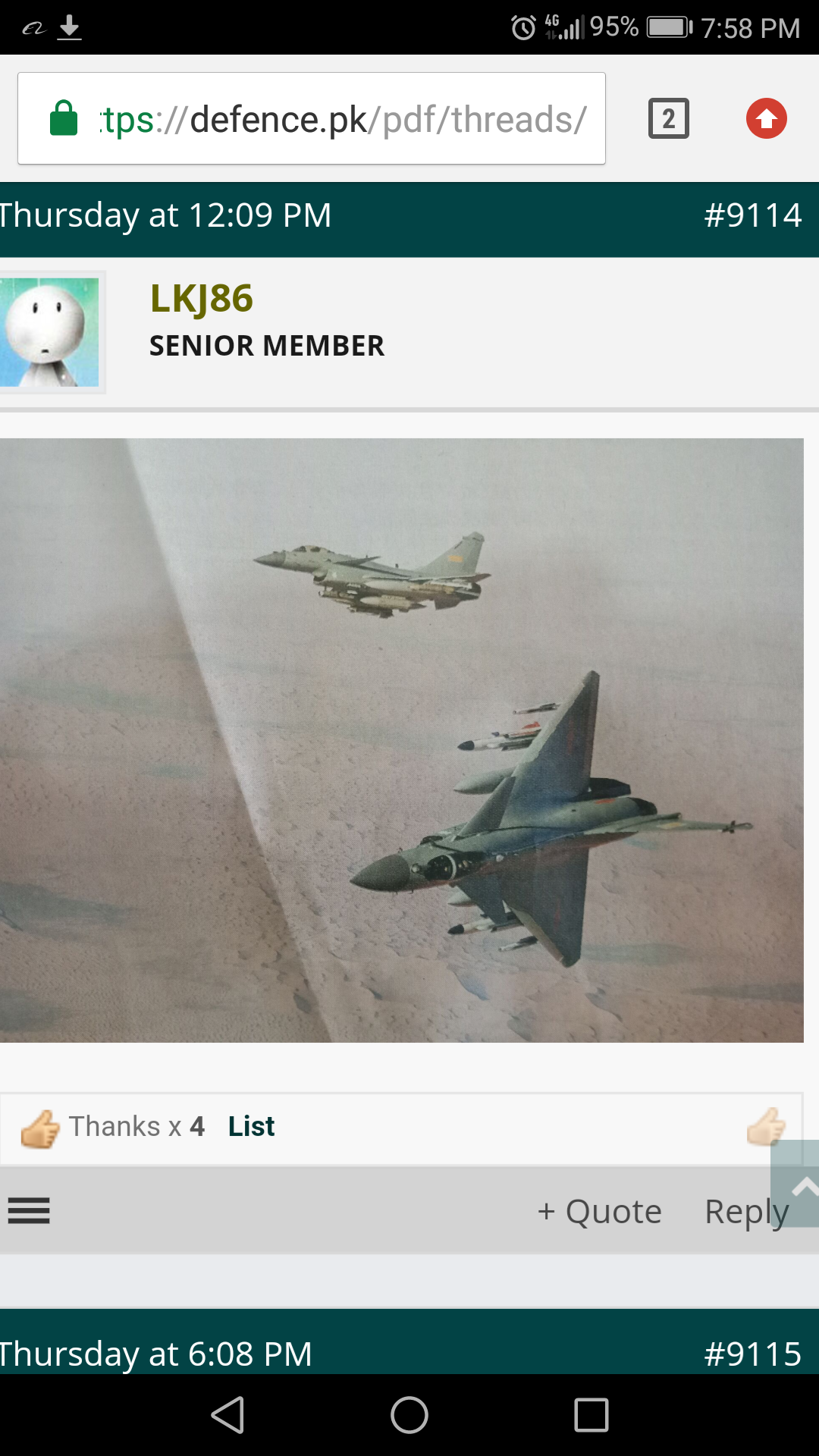The height and width of the screenshot is (1456, 819).
Task: Open the recent apps square button
Action: point(591,1415)
